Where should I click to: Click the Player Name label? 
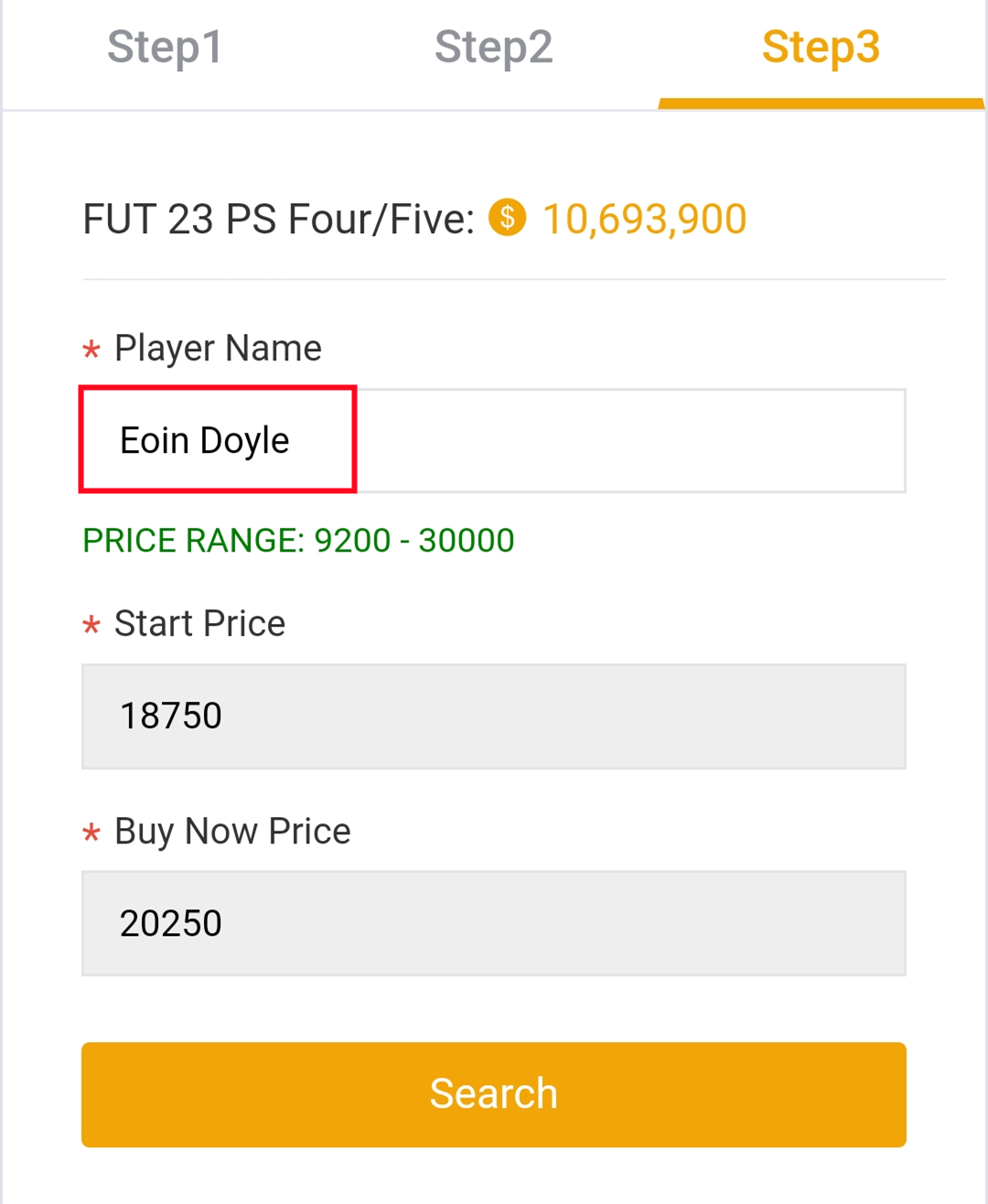click(x=217, y=348)
